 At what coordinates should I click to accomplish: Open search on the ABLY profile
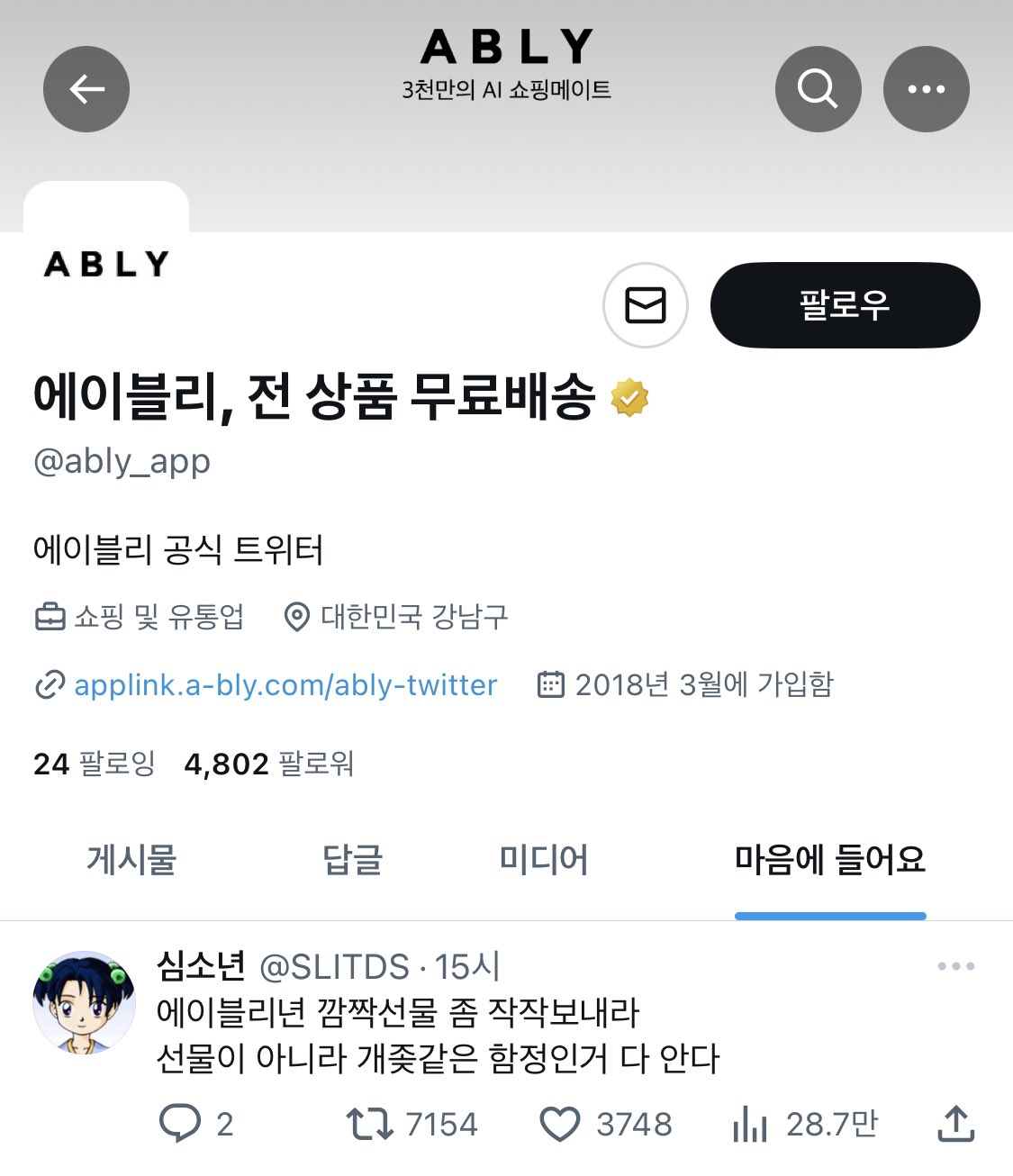click(x=818, y=89)
